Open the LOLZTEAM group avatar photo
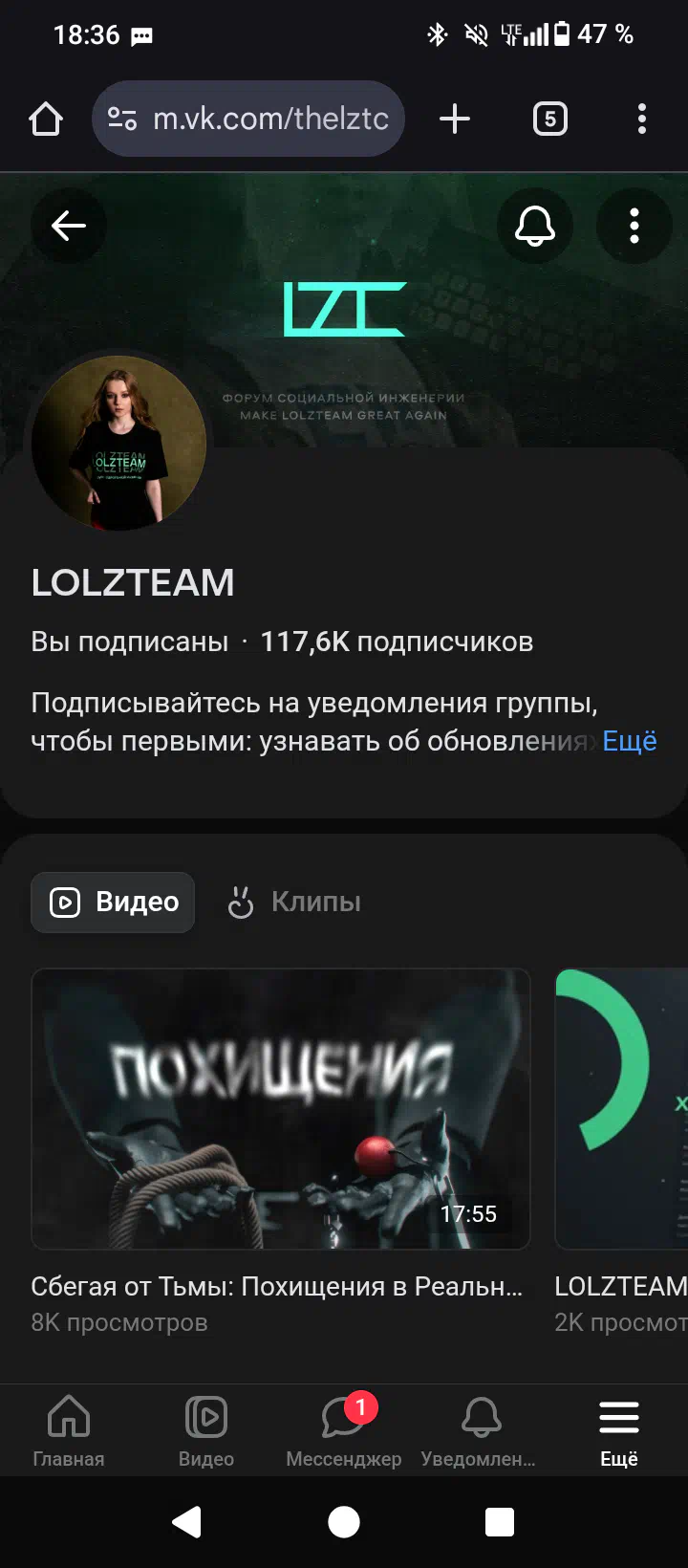 click(x=119, y=444)
